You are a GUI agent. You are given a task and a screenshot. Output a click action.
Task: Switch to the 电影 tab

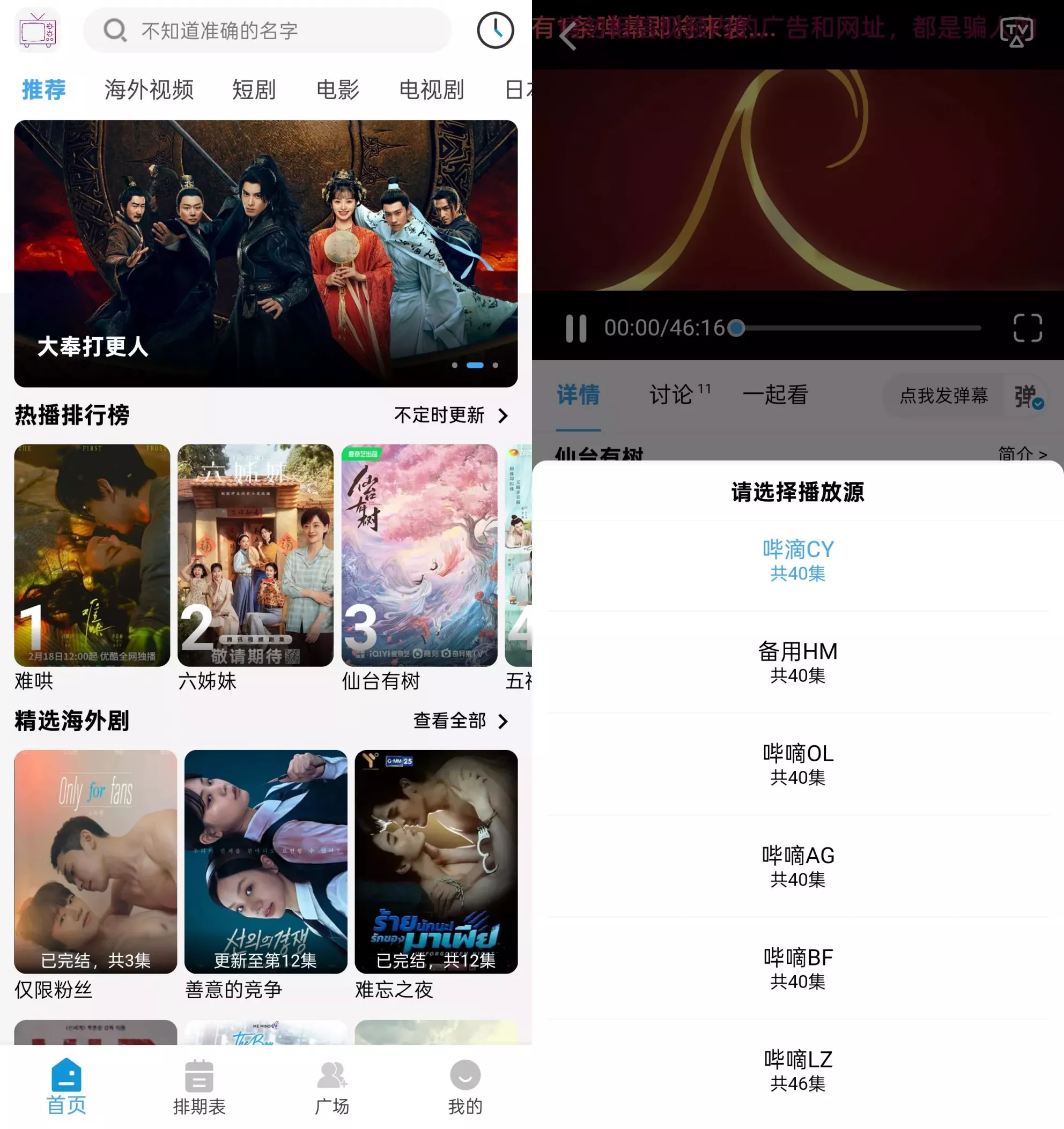pyautogui.click(x=337, y=90)
